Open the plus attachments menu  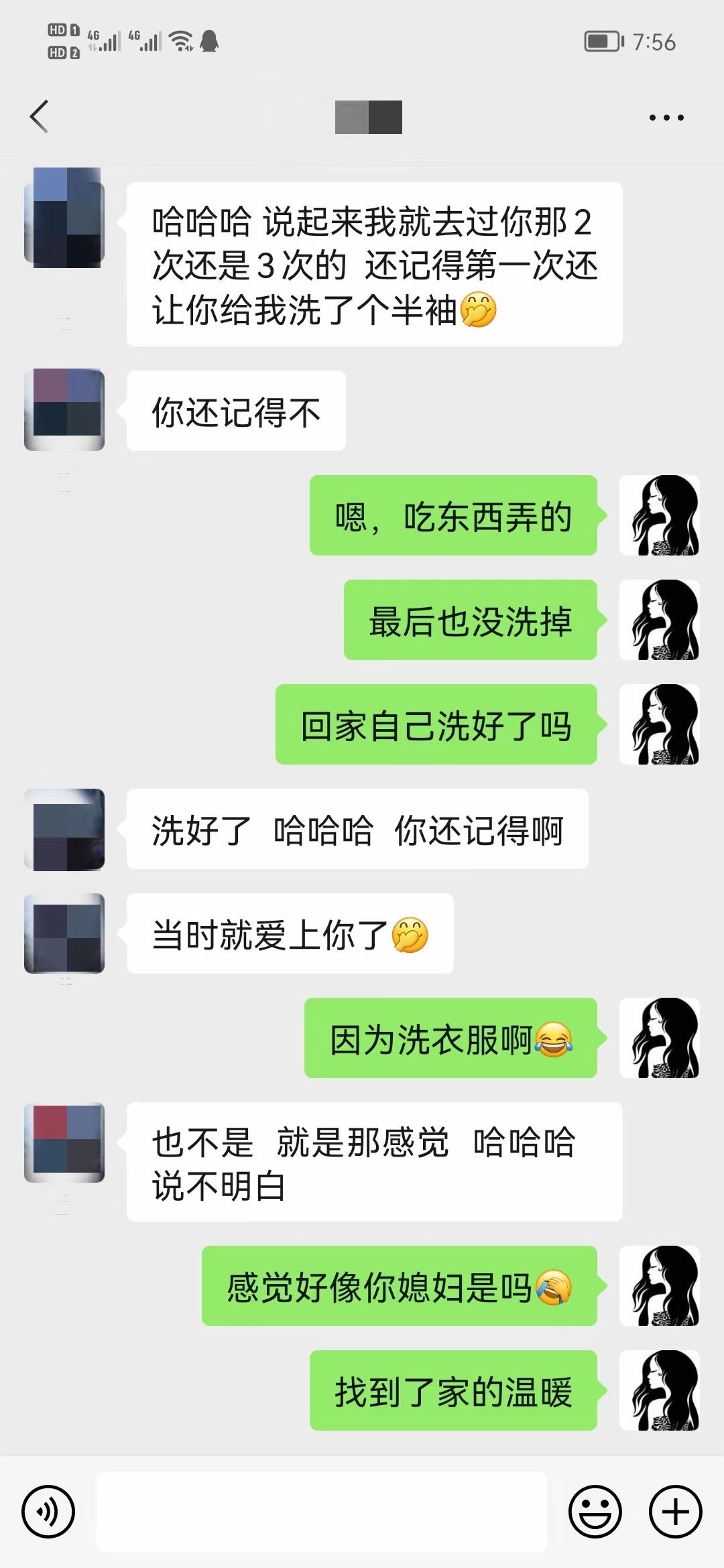pyautogui.click(x=675, y=1512)
